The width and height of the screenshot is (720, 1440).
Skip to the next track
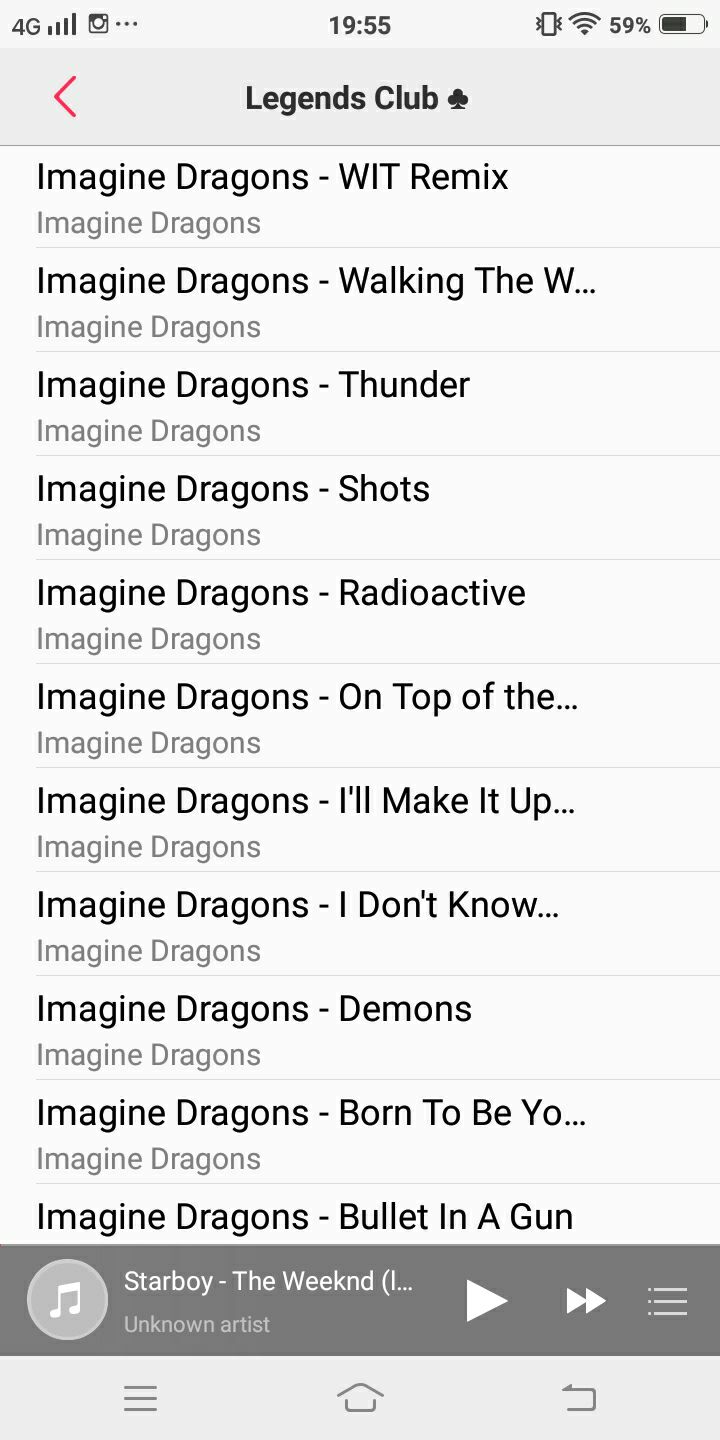tap(586, 1300)
